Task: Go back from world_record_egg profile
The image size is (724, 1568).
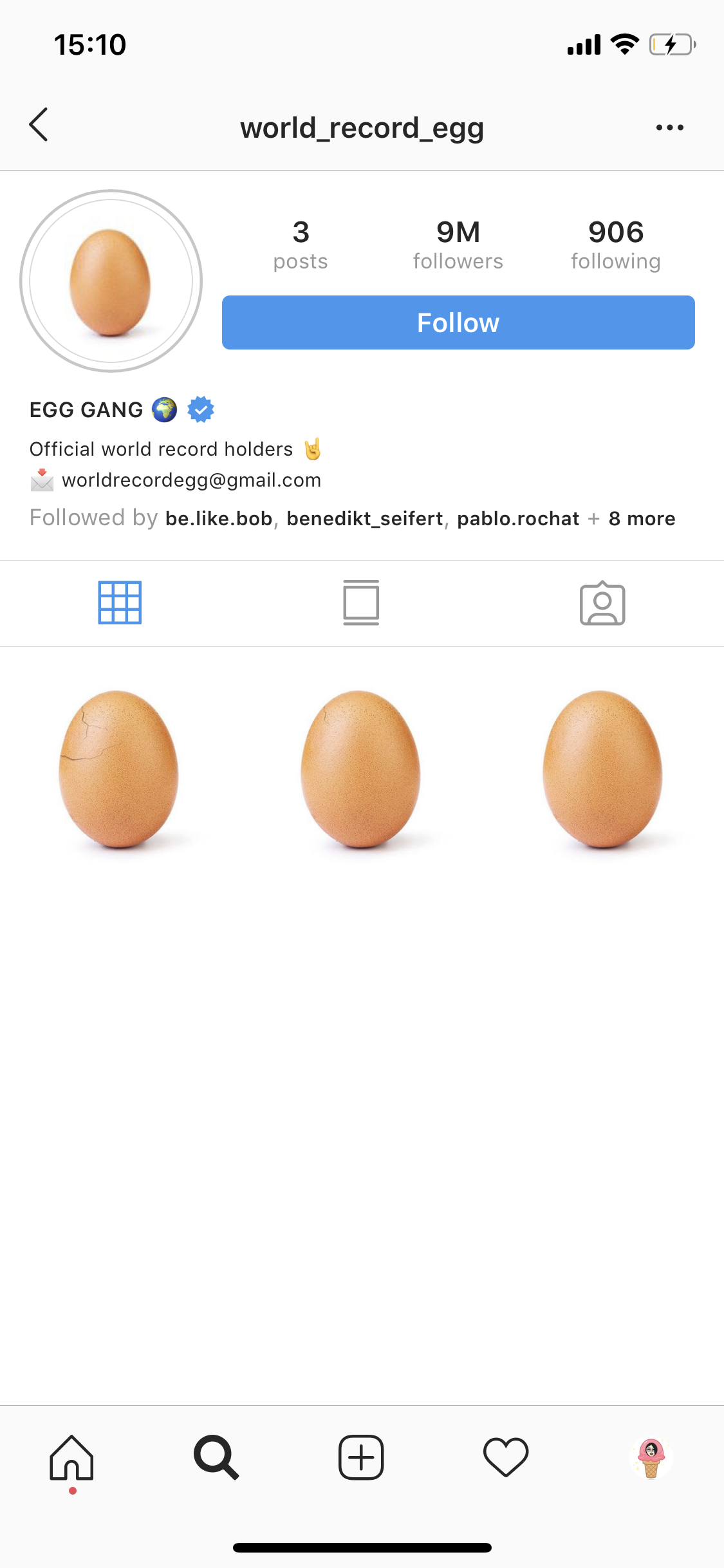Action: (39, 125)
